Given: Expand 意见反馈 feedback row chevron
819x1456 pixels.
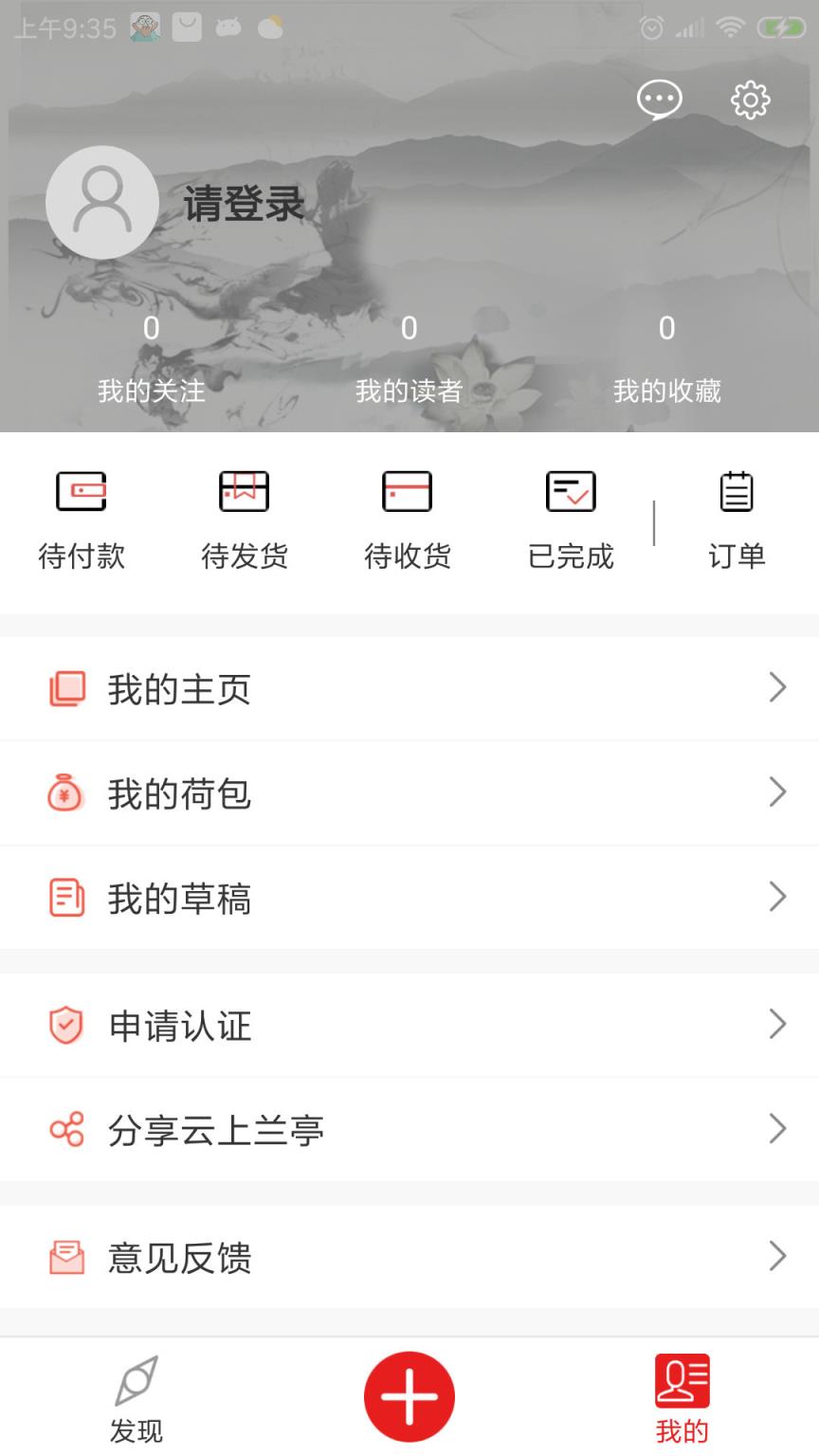Looking at the screenshot, I should pos(777,1258).
